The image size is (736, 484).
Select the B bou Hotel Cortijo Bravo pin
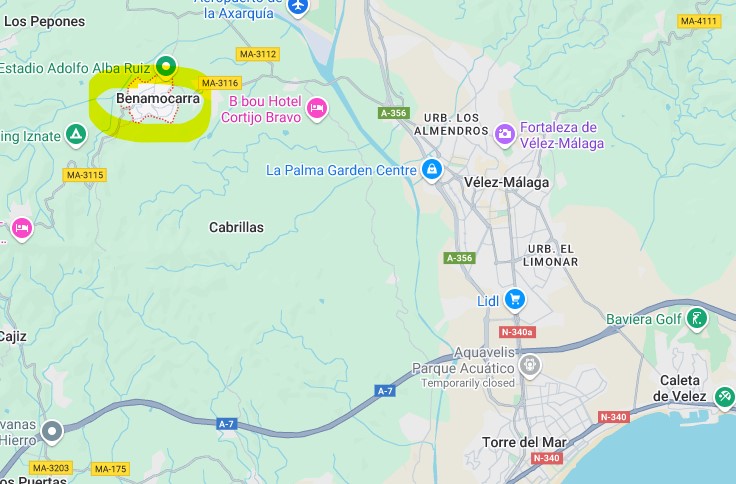(x=317, y=109)
